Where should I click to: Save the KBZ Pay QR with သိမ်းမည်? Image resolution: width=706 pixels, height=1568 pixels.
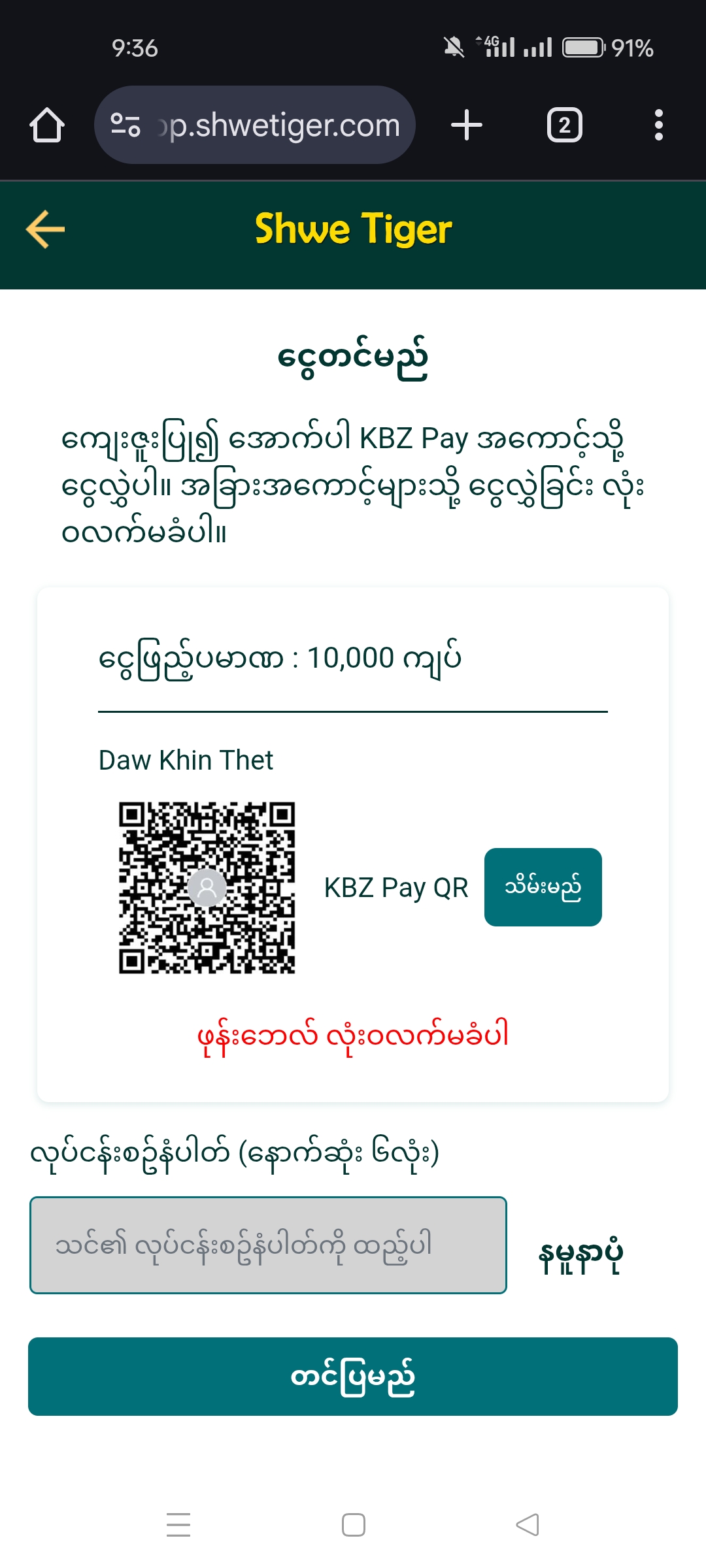543,887
